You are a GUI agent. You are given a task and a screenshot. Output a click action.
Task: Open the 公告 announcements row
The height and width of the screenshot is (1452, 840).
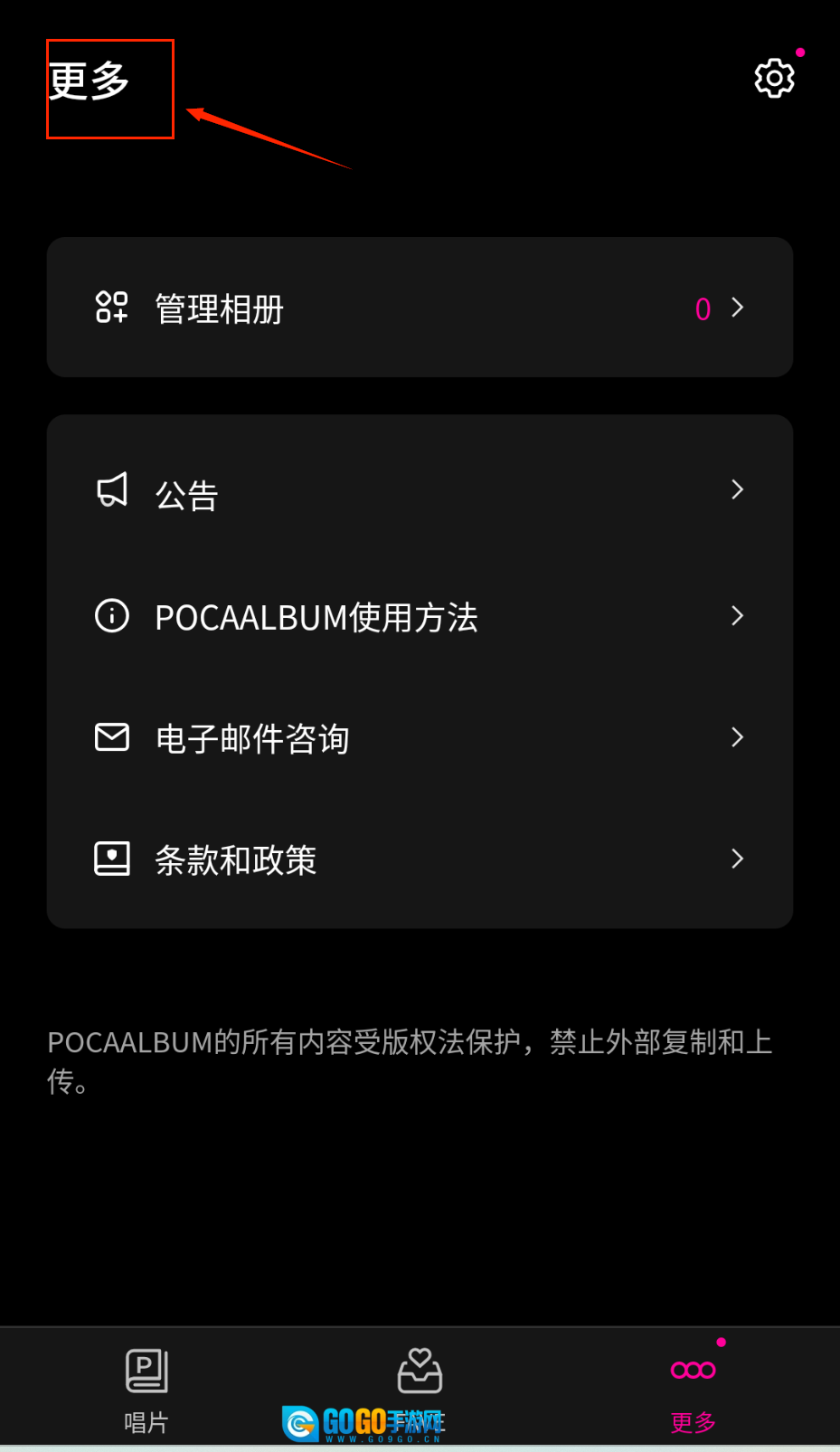[420, 492]
